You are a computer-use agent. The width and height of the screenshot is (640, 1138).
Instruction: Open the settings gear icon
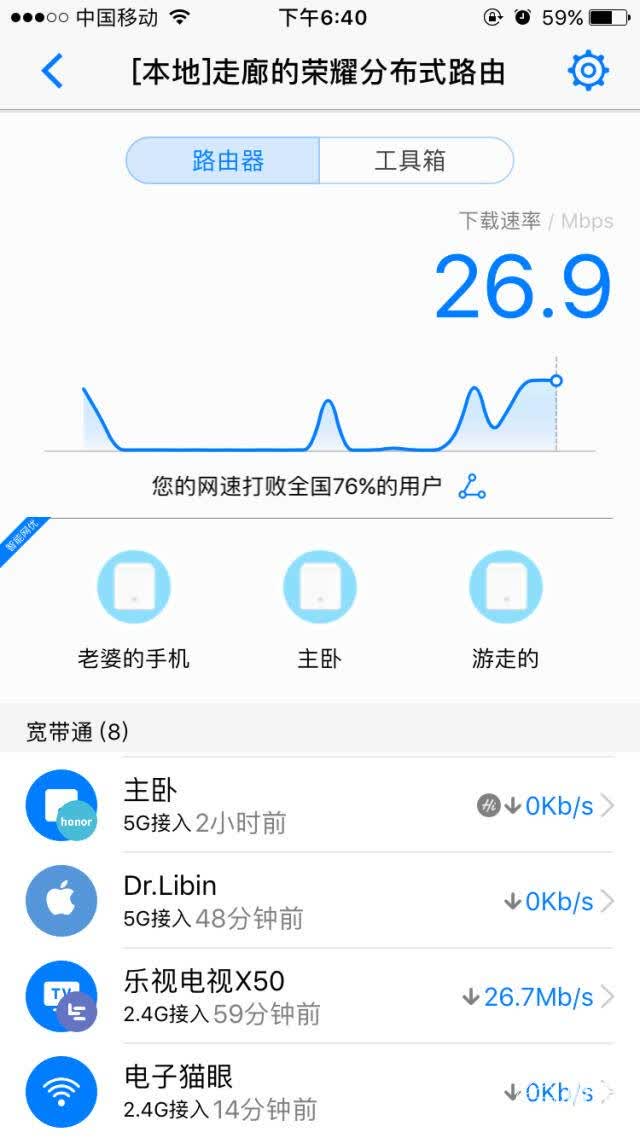588,71
